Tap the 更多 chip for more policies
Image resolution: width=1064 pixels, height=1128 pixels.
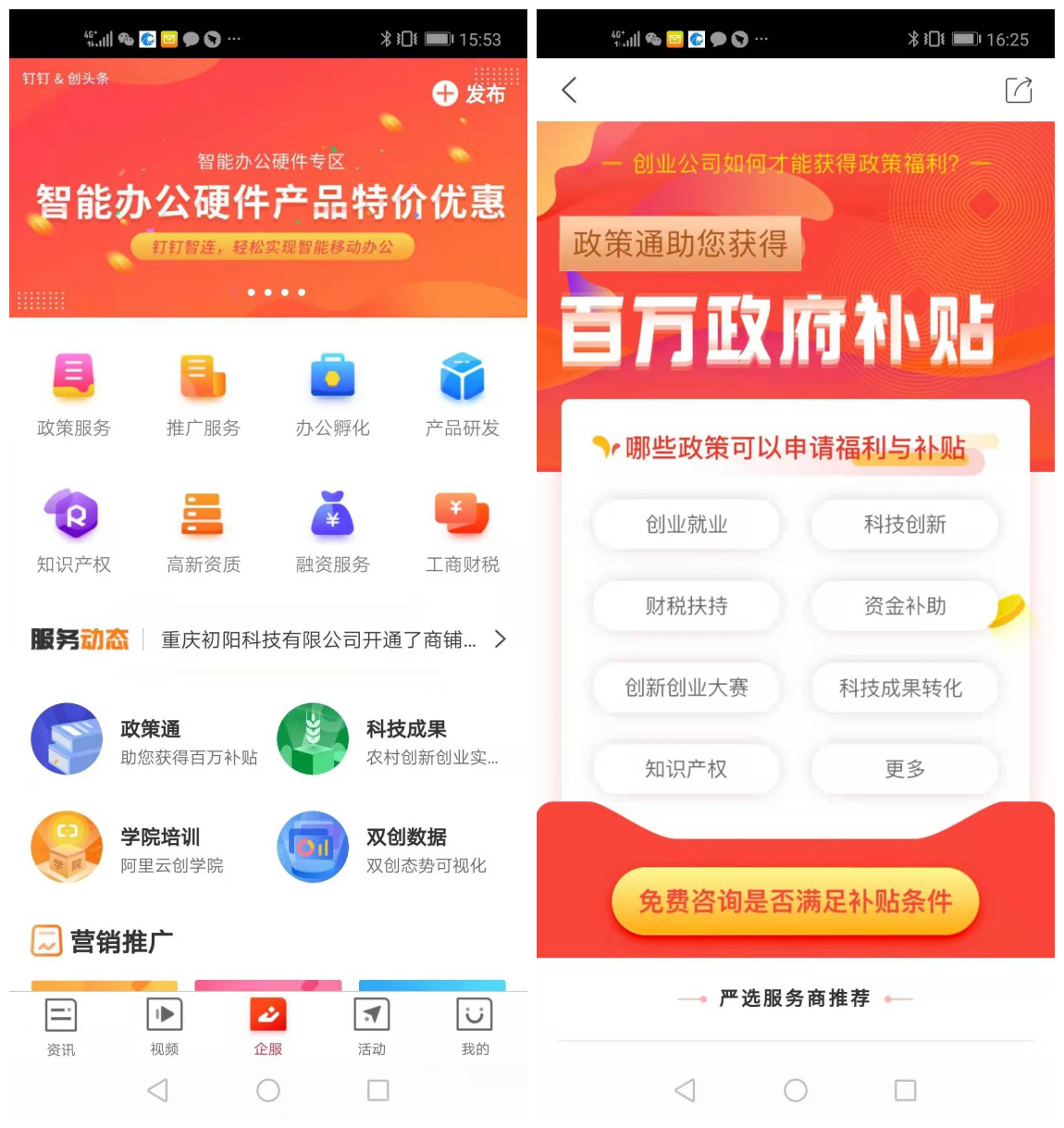(x=904, y=769)
